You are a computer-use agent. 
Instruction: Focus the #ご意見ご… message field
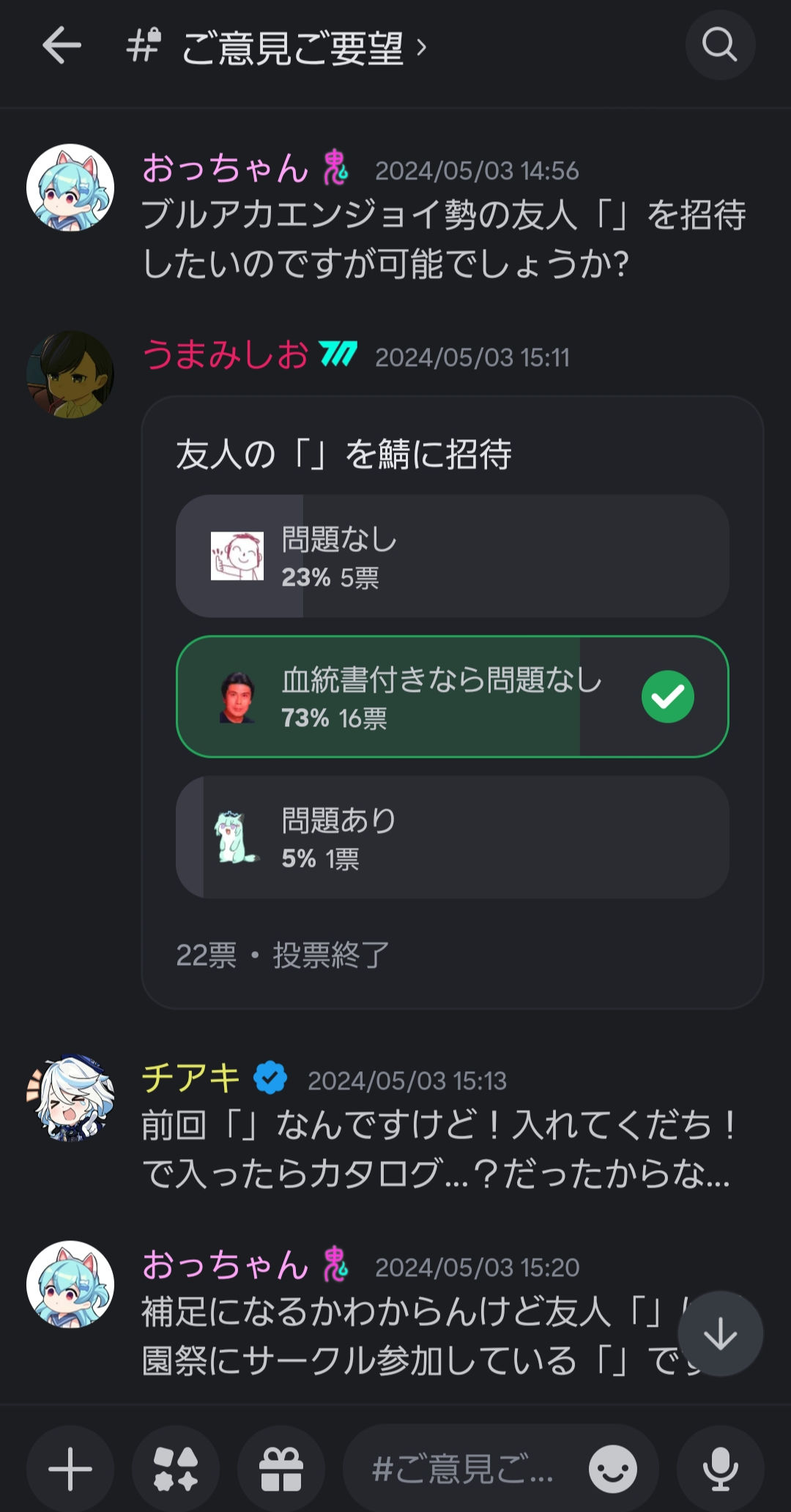(461, 1468)
